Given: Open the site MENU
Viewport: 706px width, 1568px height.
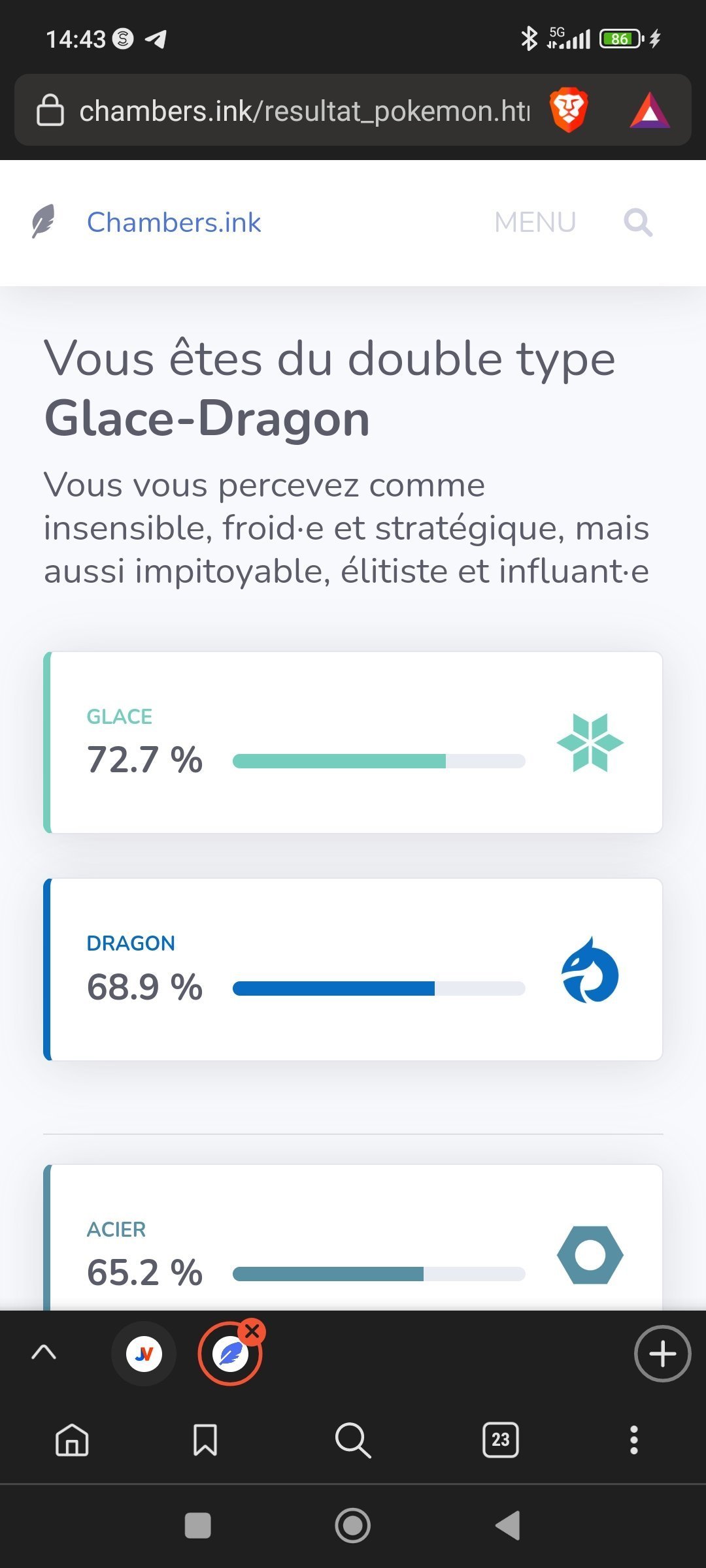Looking at the screenshot, I should point(535,222).
